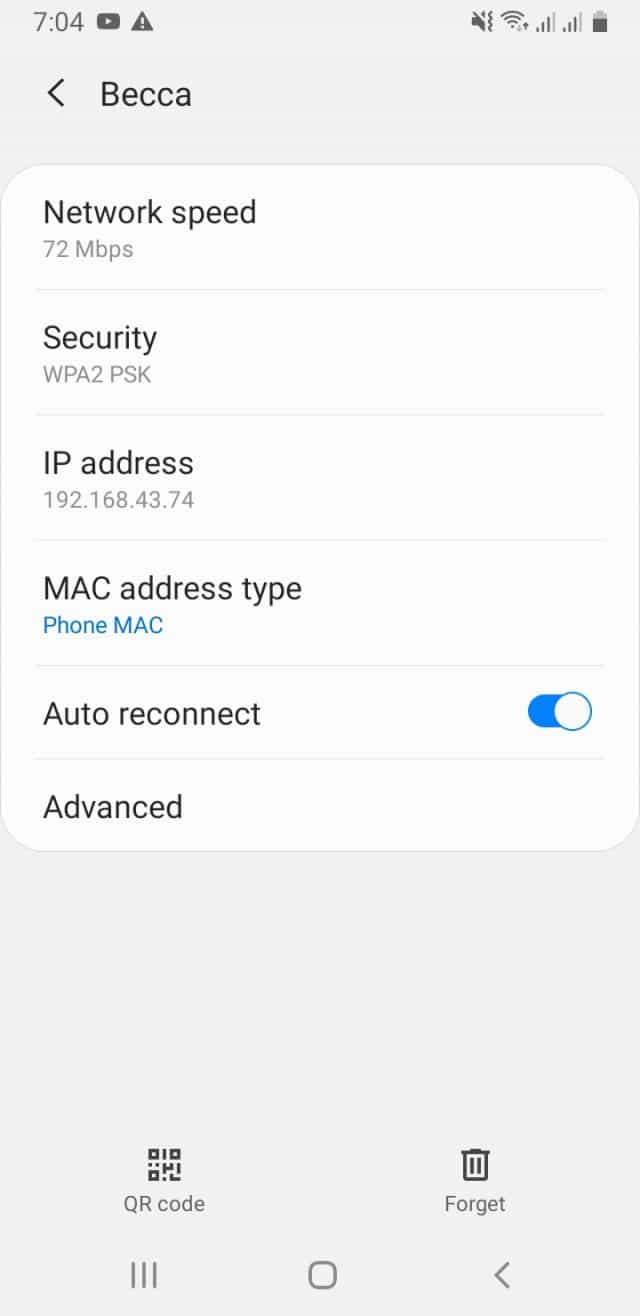Tap the system home button
The width and height of the screenshot is (640, 1316).
[x=322, y=1274]
